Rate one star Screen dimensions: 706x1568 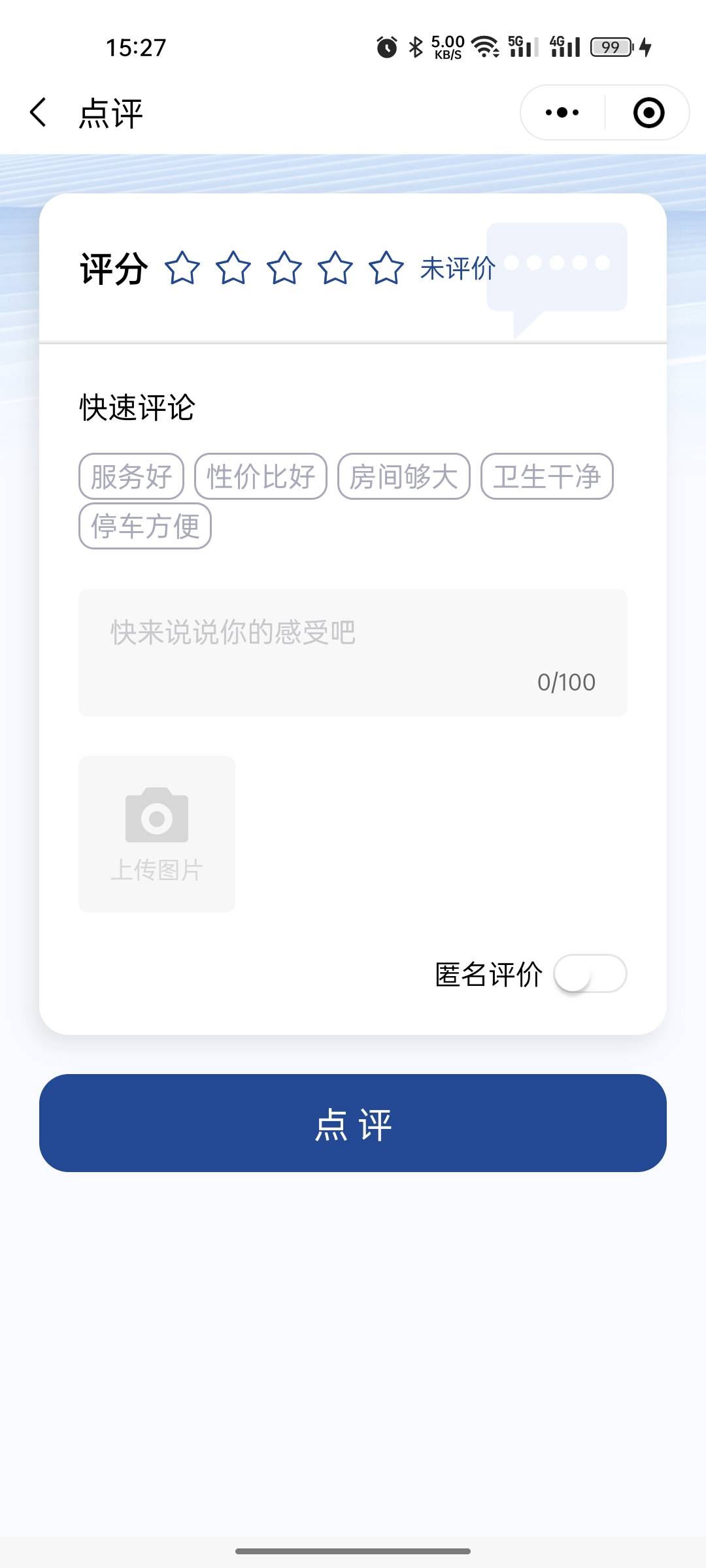[182, 268]
